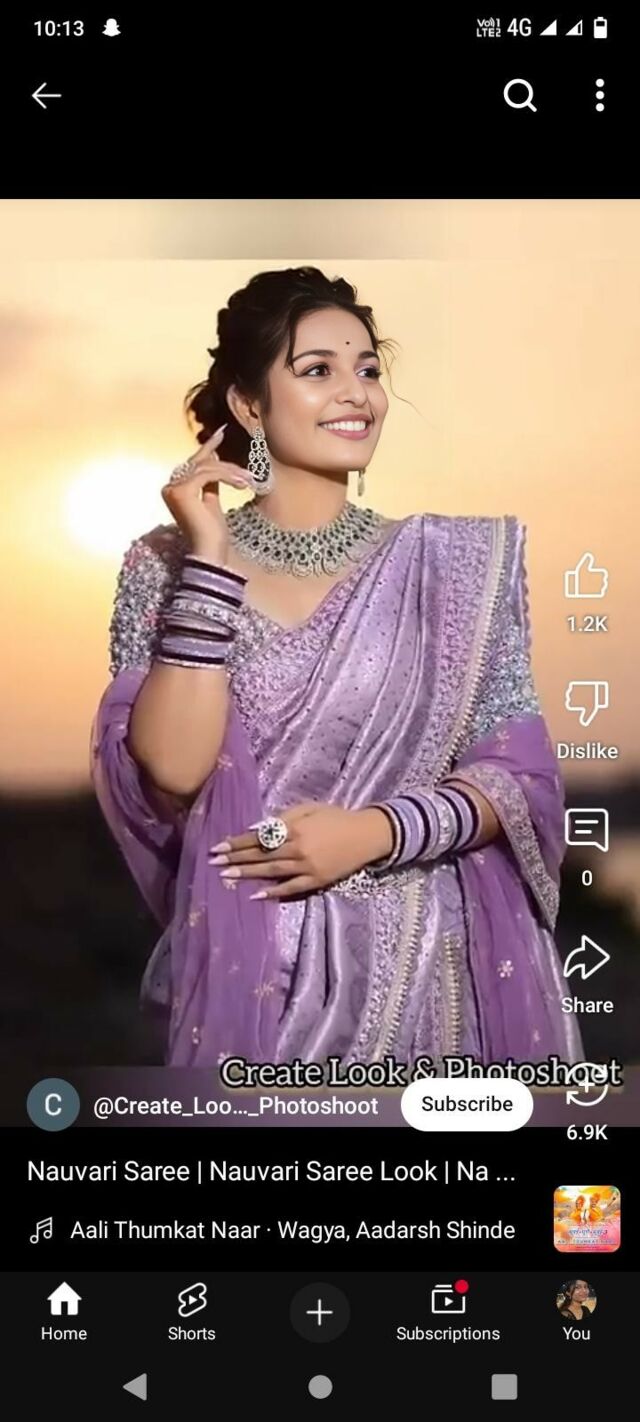Open the comments section
Screen dimensions: 640x1422
586,832
